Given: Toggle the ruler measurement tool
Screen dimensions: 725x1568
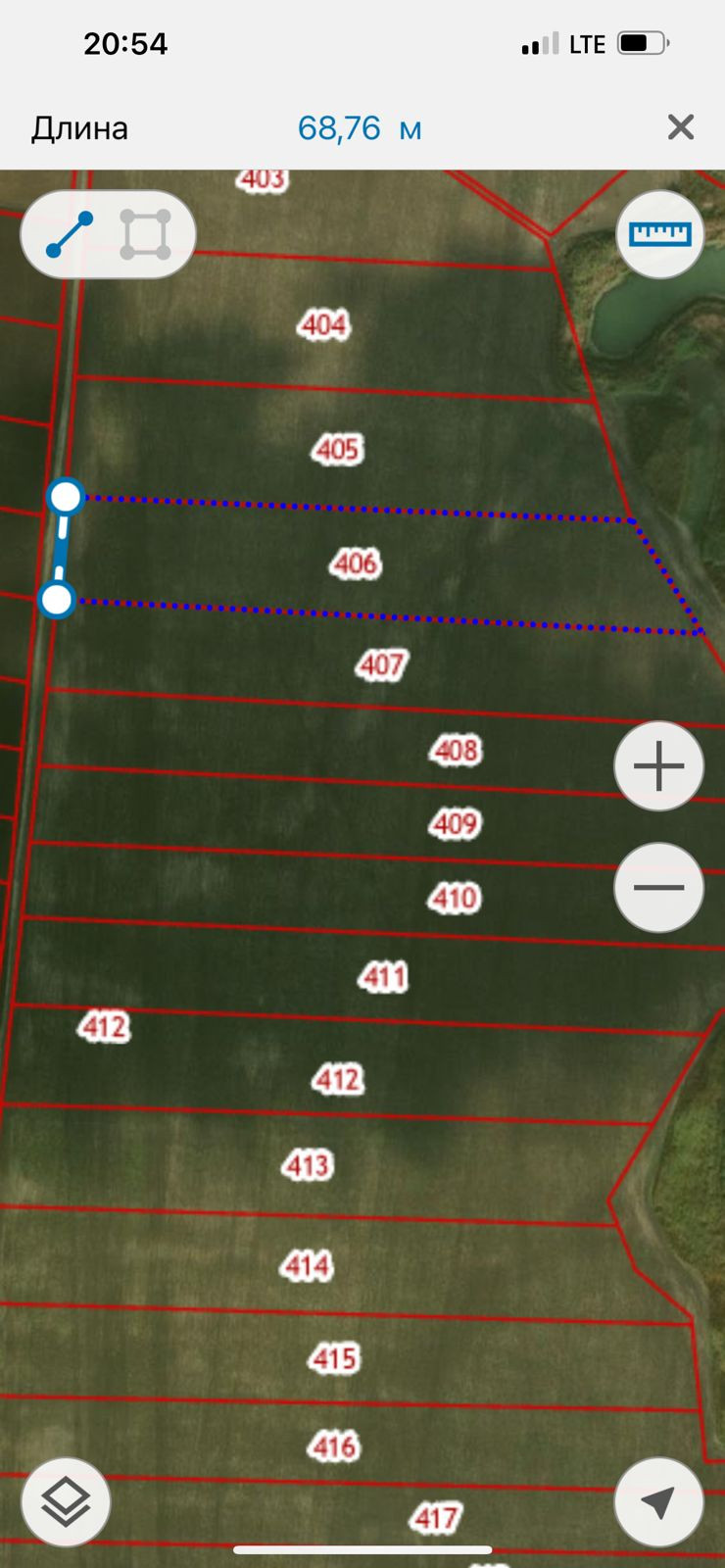Looking at the screenshot, I should pos(659,234).
